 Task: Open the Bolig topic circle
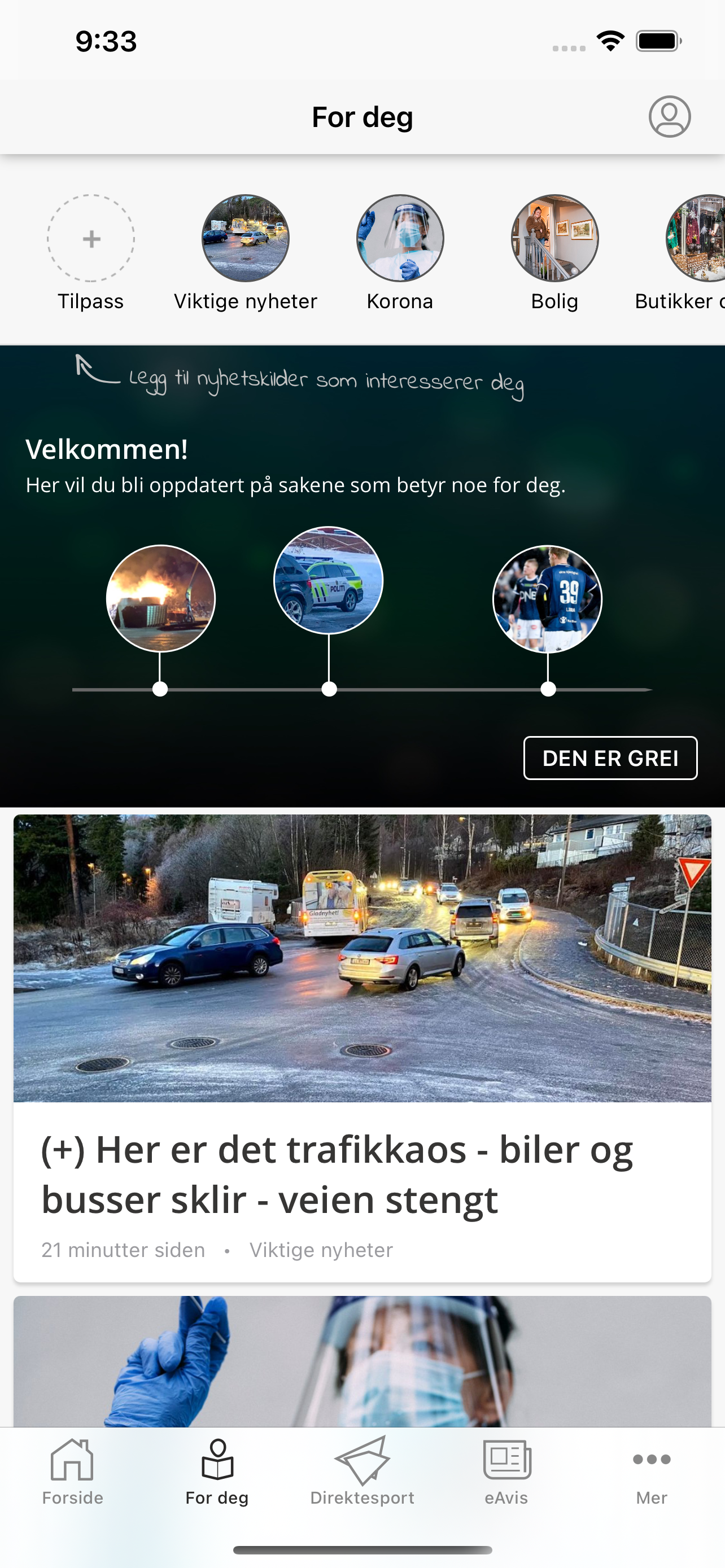(554, 238)
